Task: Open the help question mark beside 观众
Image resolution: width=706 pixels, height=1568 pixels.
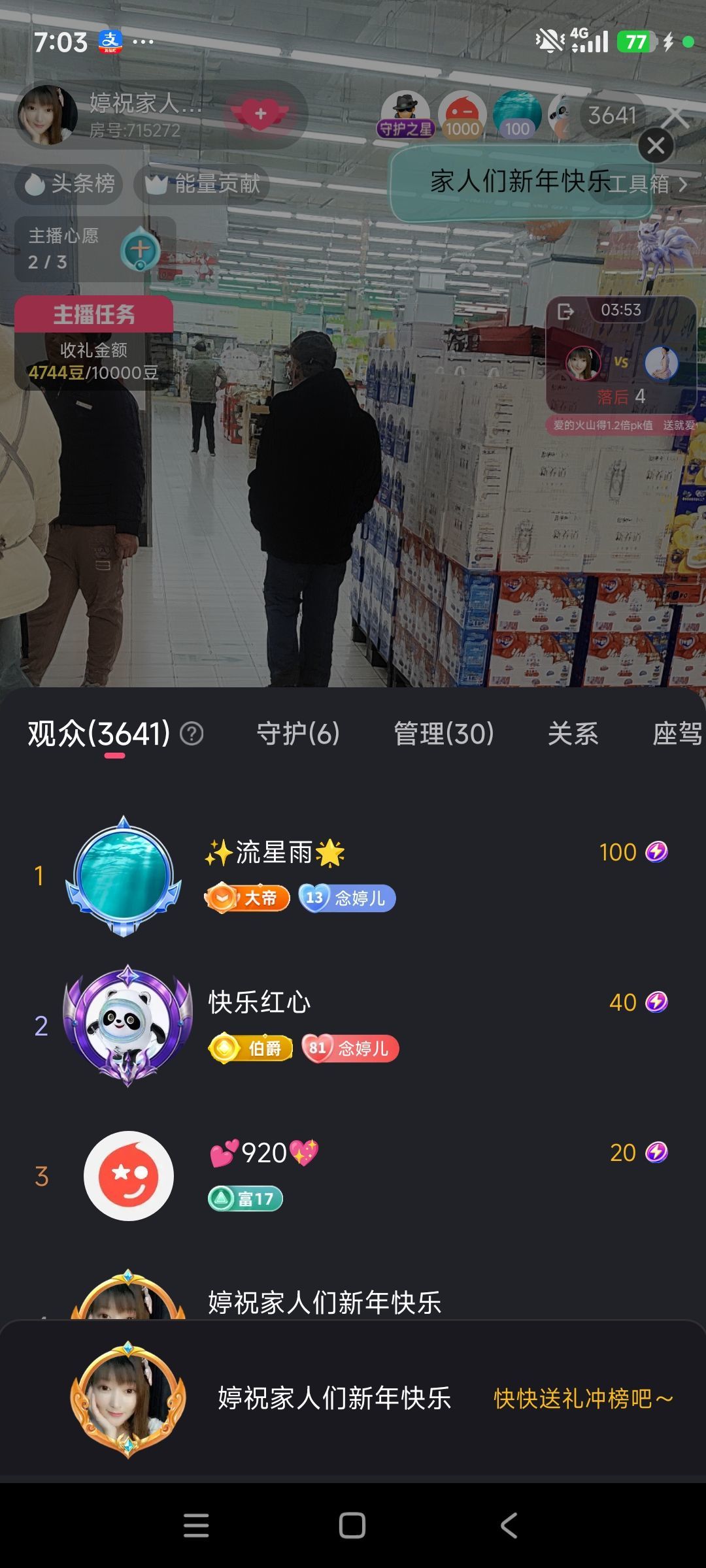Action: pyautogui.click(x=190, y=735)
